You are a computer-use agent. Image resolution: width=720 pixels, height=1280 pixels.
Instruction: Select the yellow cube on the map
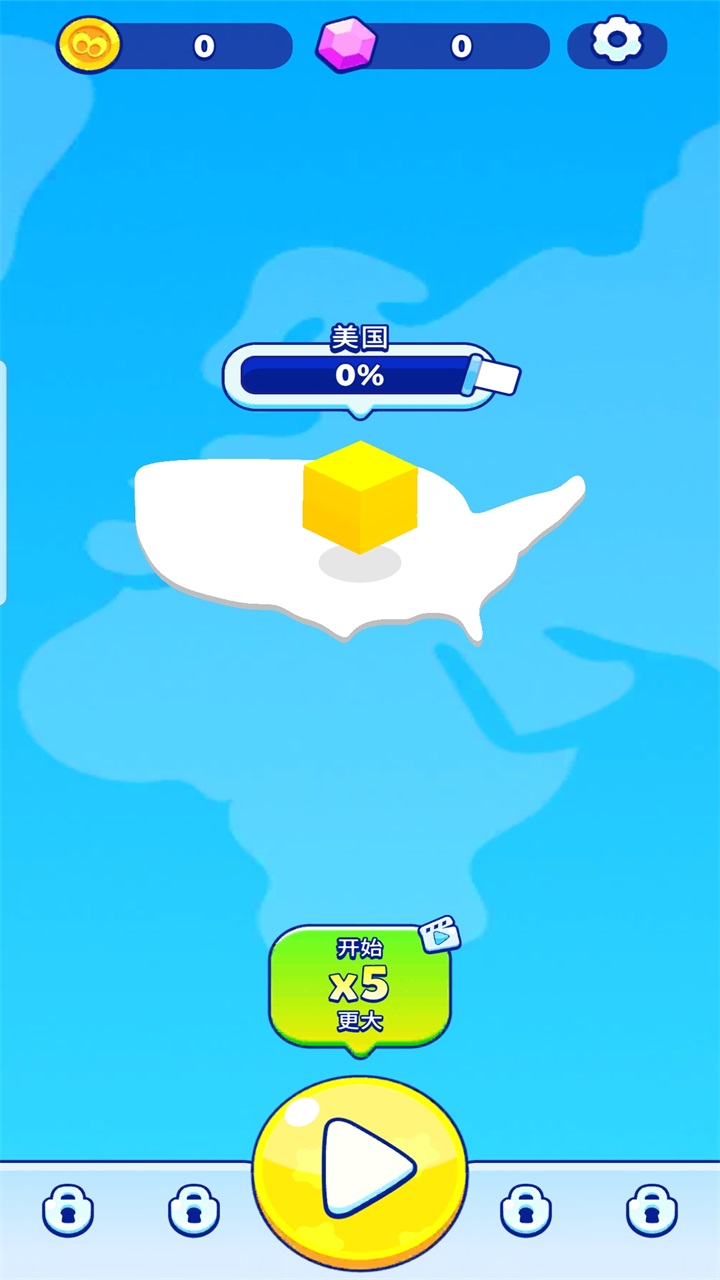(x=360, y=497)
